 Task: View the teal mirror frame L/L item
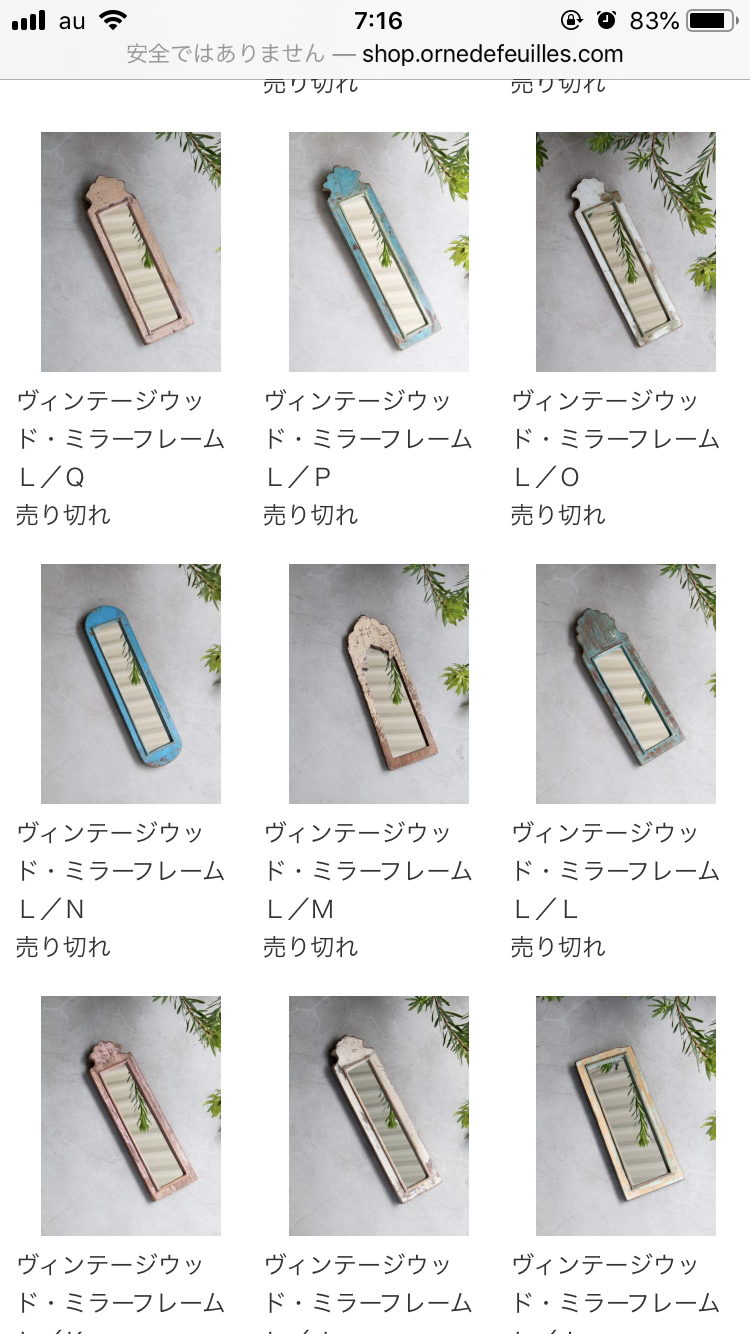626,684
